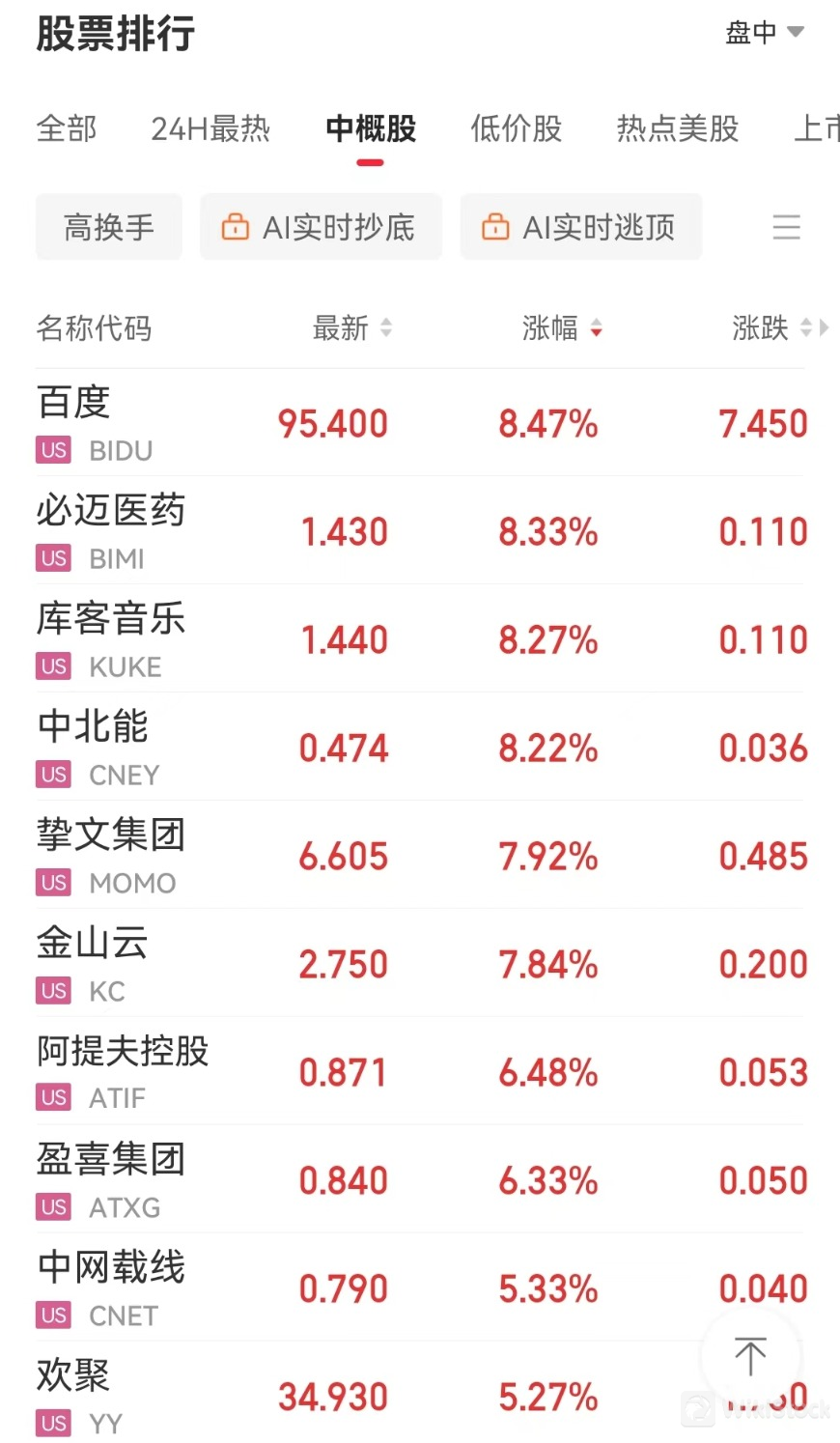840x1443 pixels.
Task: Switch to the 24H最热 tab
Action: point(210,128)
